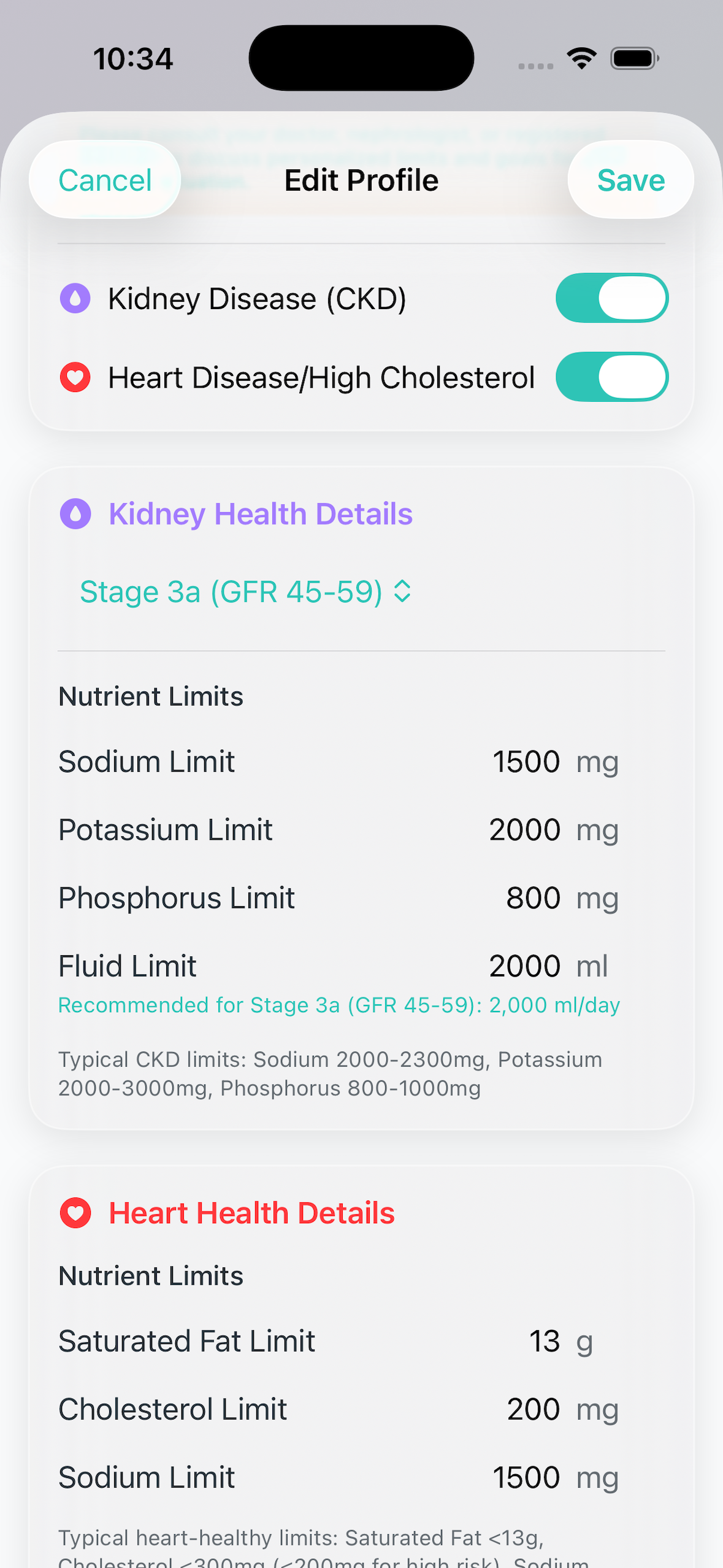
Task: Turn off Heart Disease/High Cholesterol toggle
Action: click(x=611, y=378)
